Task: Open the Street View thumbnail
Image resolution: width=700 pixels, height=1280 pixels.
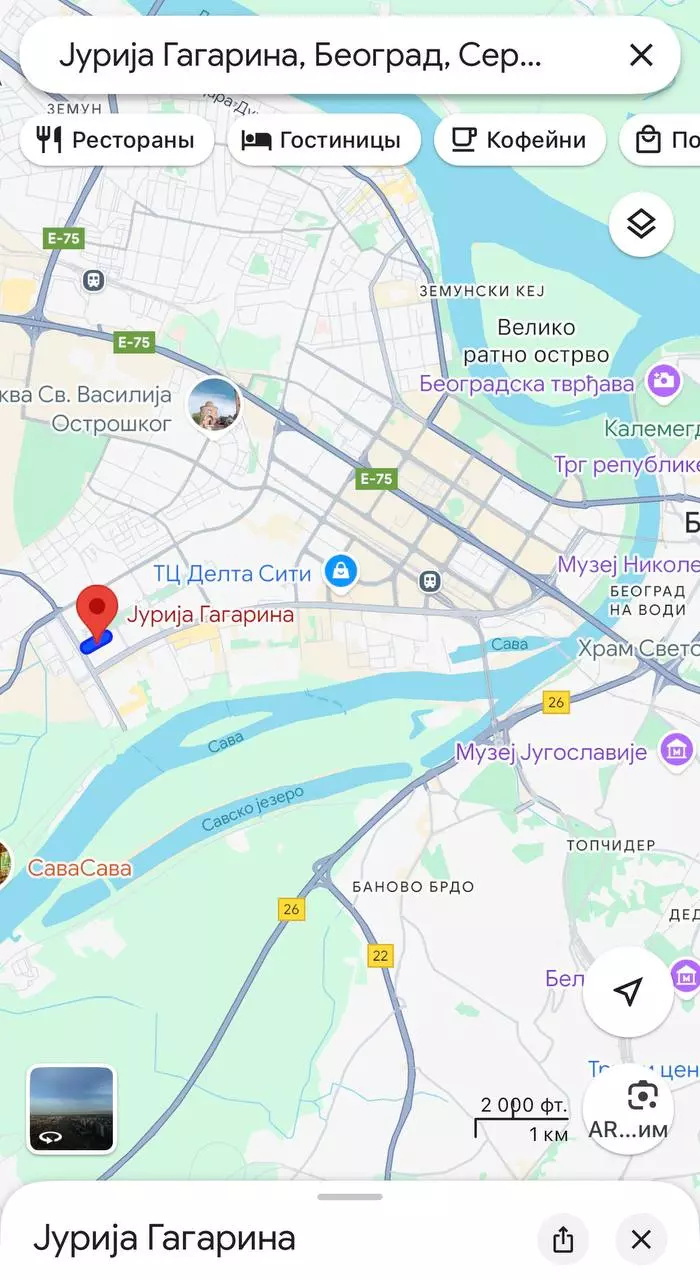Action: pyautogui.click(x=71, y=1109)
